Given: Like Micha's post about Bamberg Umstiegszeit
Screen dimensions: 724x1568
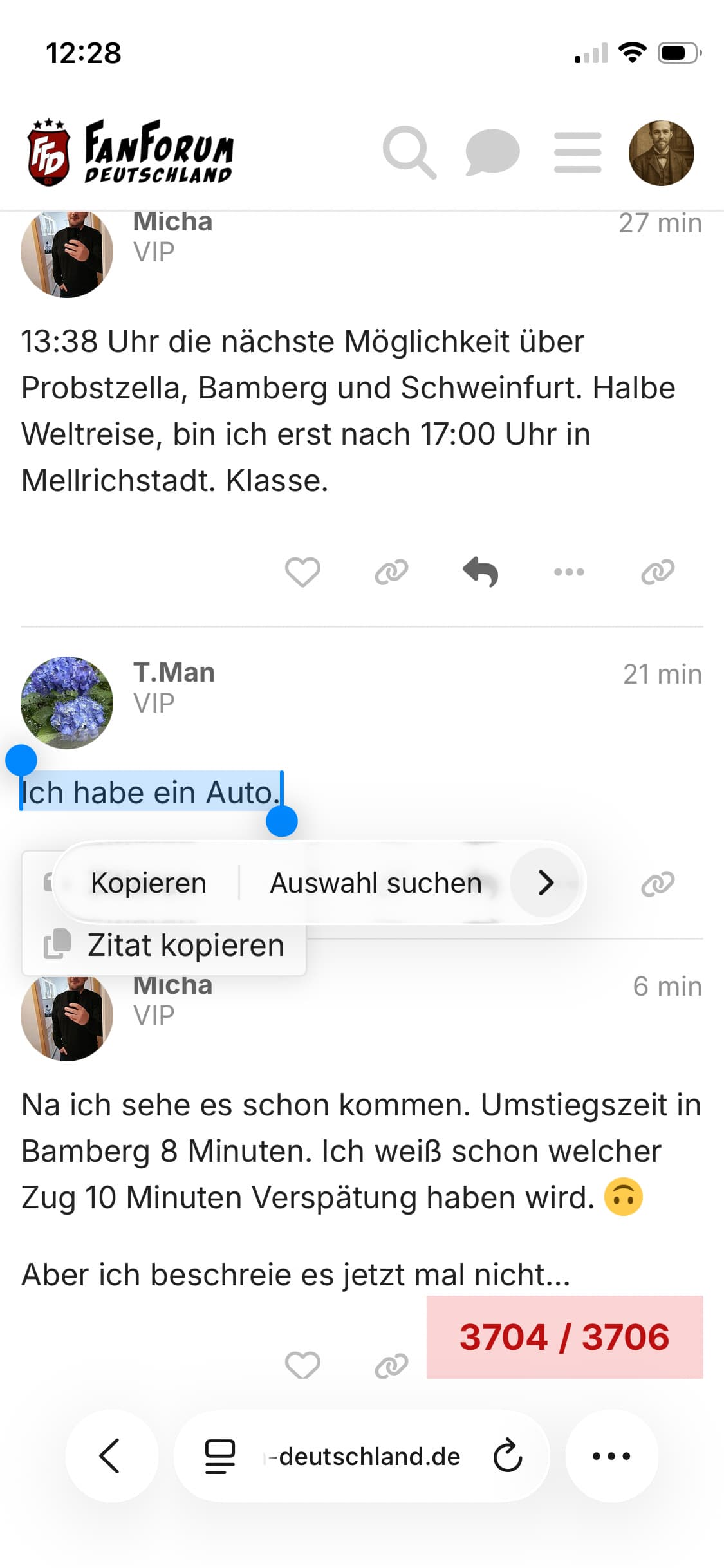Looking at the screenshot, I should 302,1365.
